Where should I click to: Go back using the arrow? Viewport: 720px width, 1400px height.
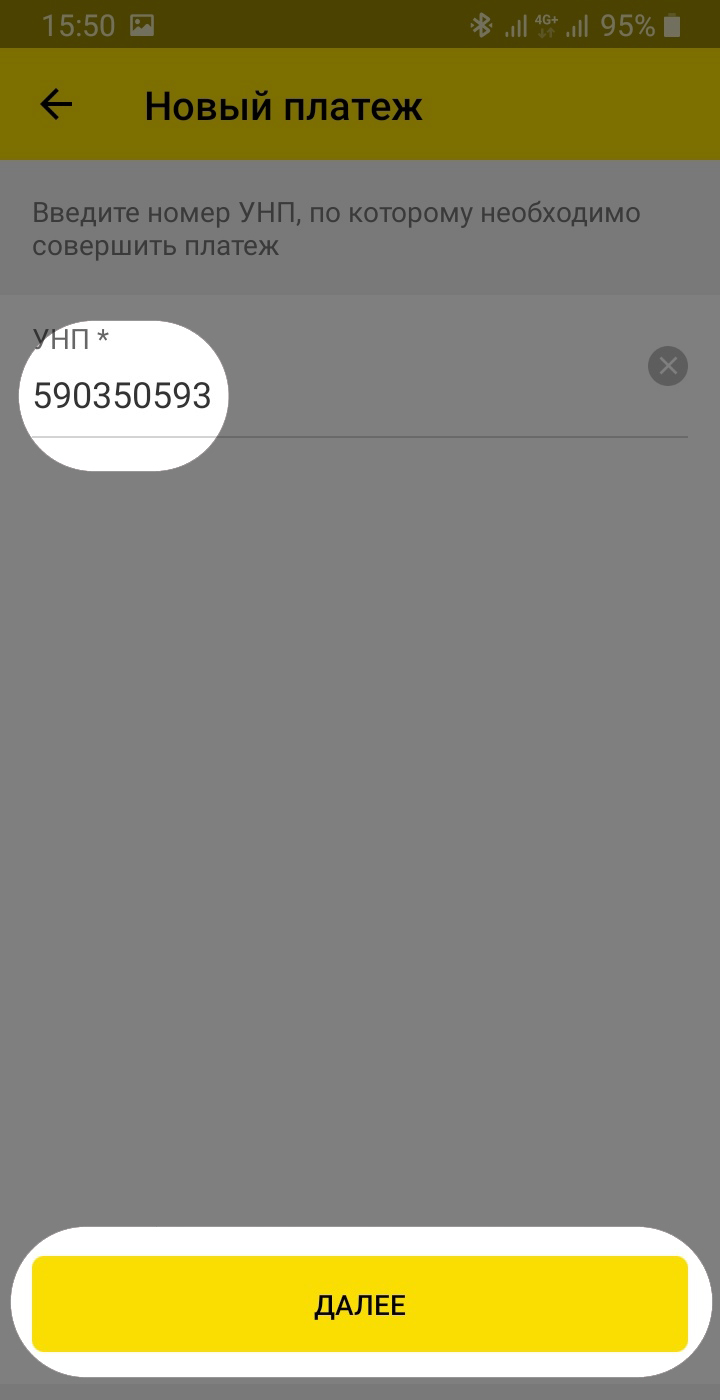point(56,105)
